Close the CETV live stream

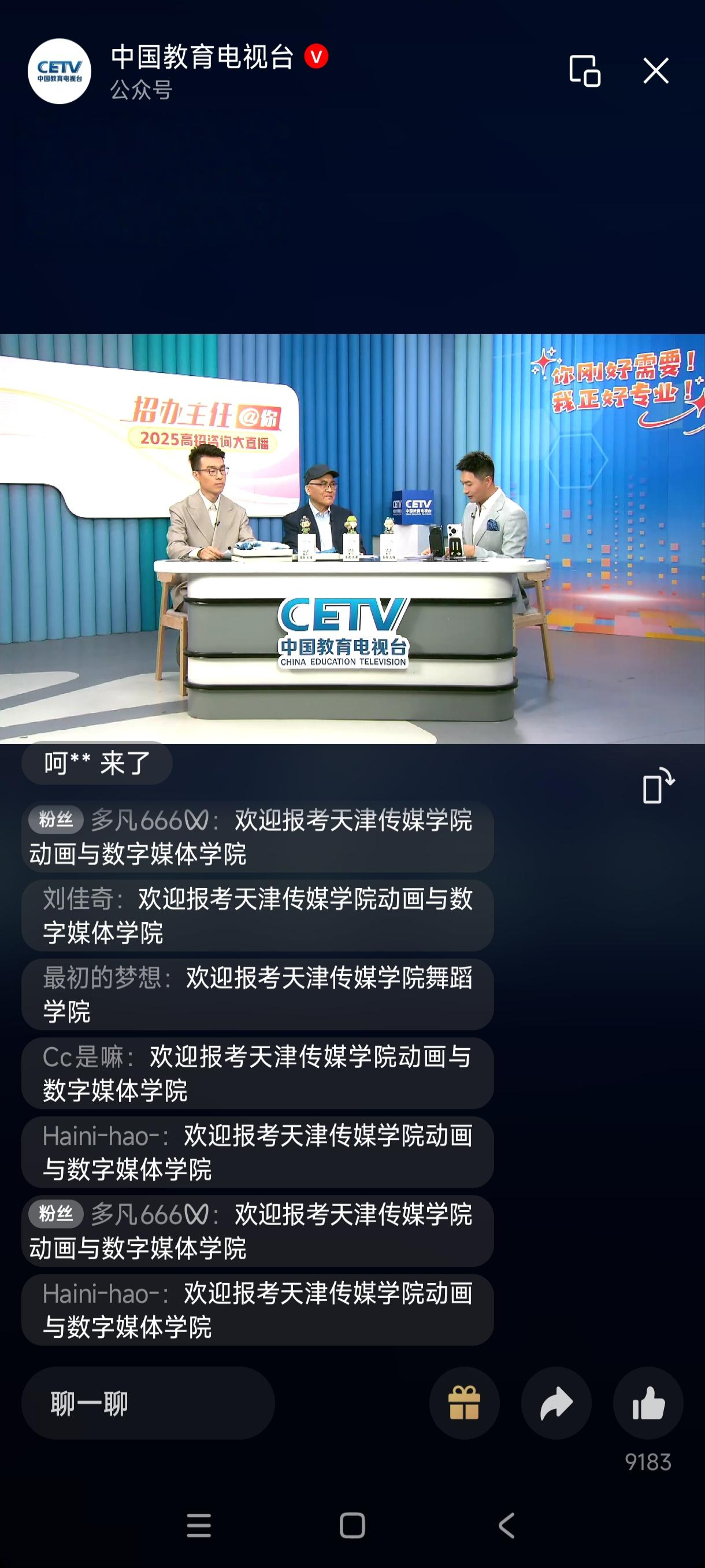pyautogui.click(x=656, y=71)
